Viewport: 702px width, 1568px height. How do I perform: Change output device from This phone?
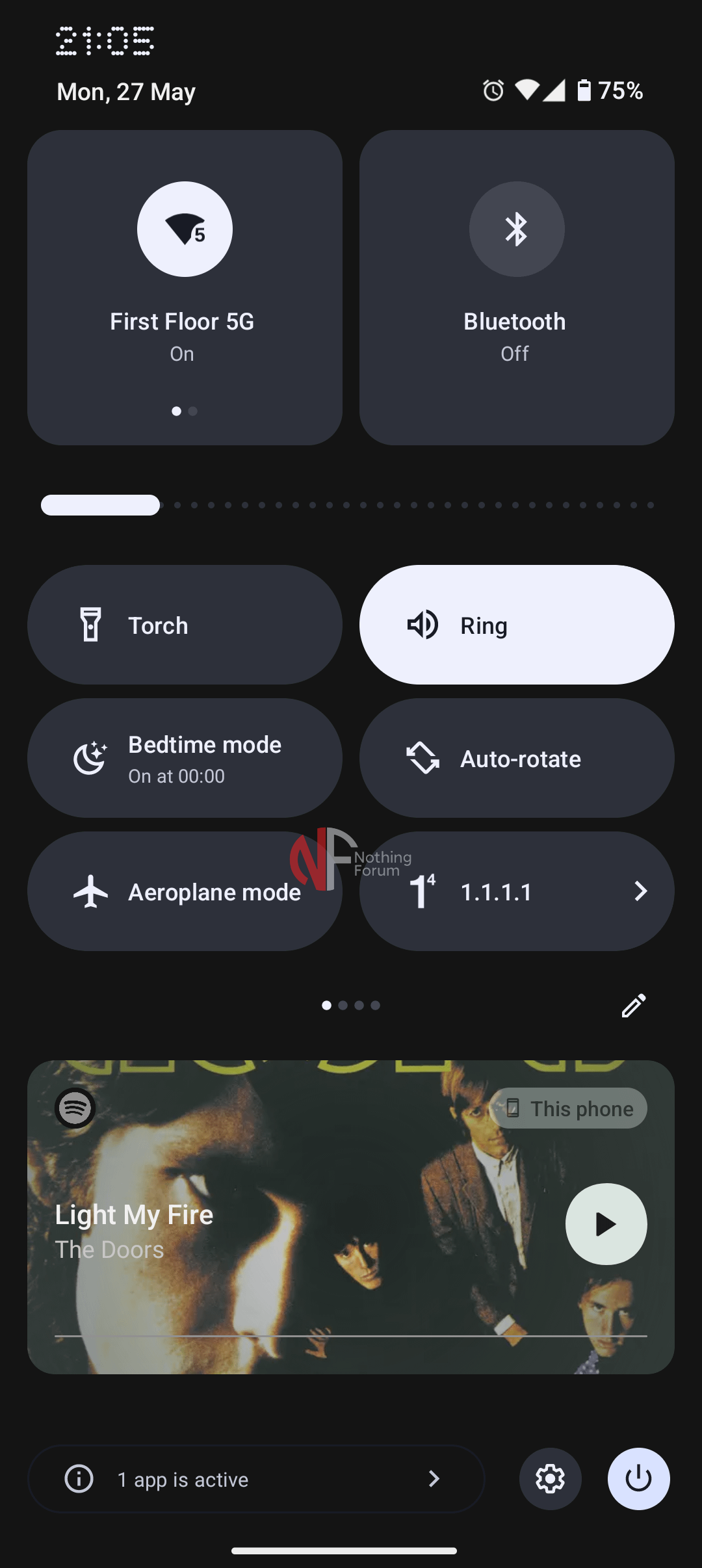[569, 1108]
